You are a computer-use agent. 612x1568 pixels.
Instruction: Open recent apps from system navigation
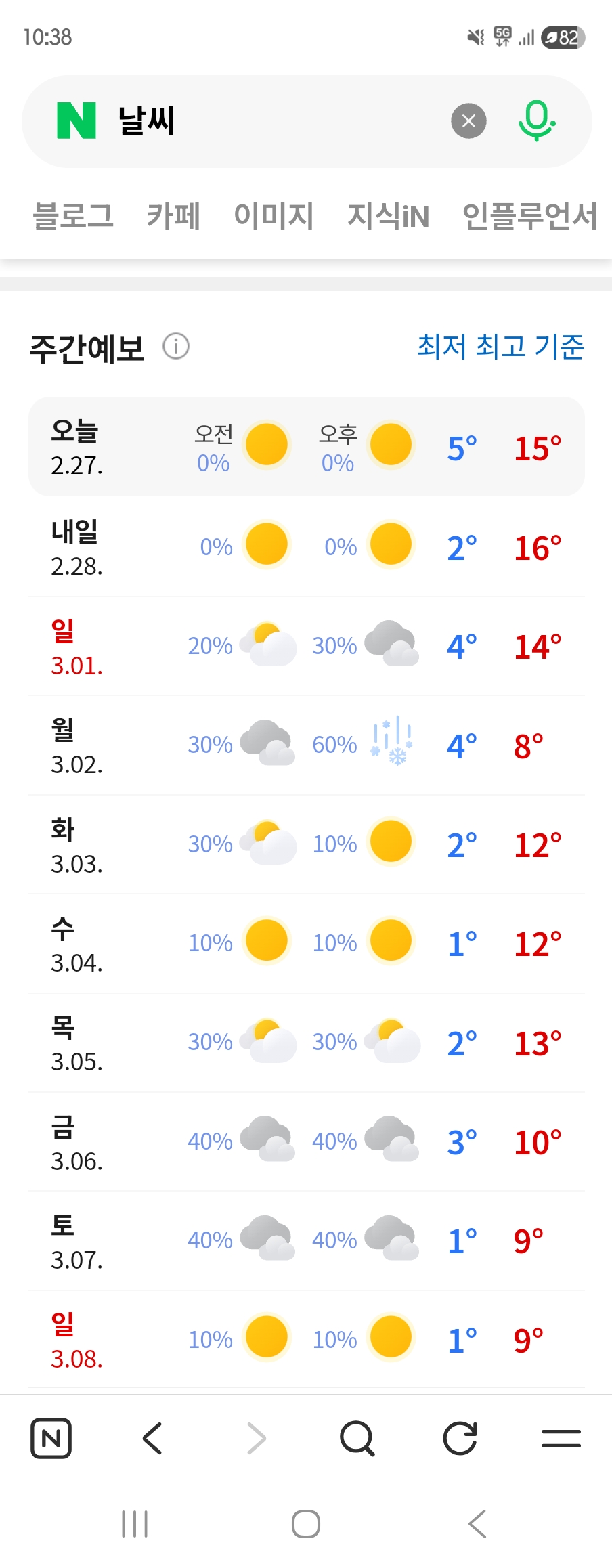(x=135, y=1524)
